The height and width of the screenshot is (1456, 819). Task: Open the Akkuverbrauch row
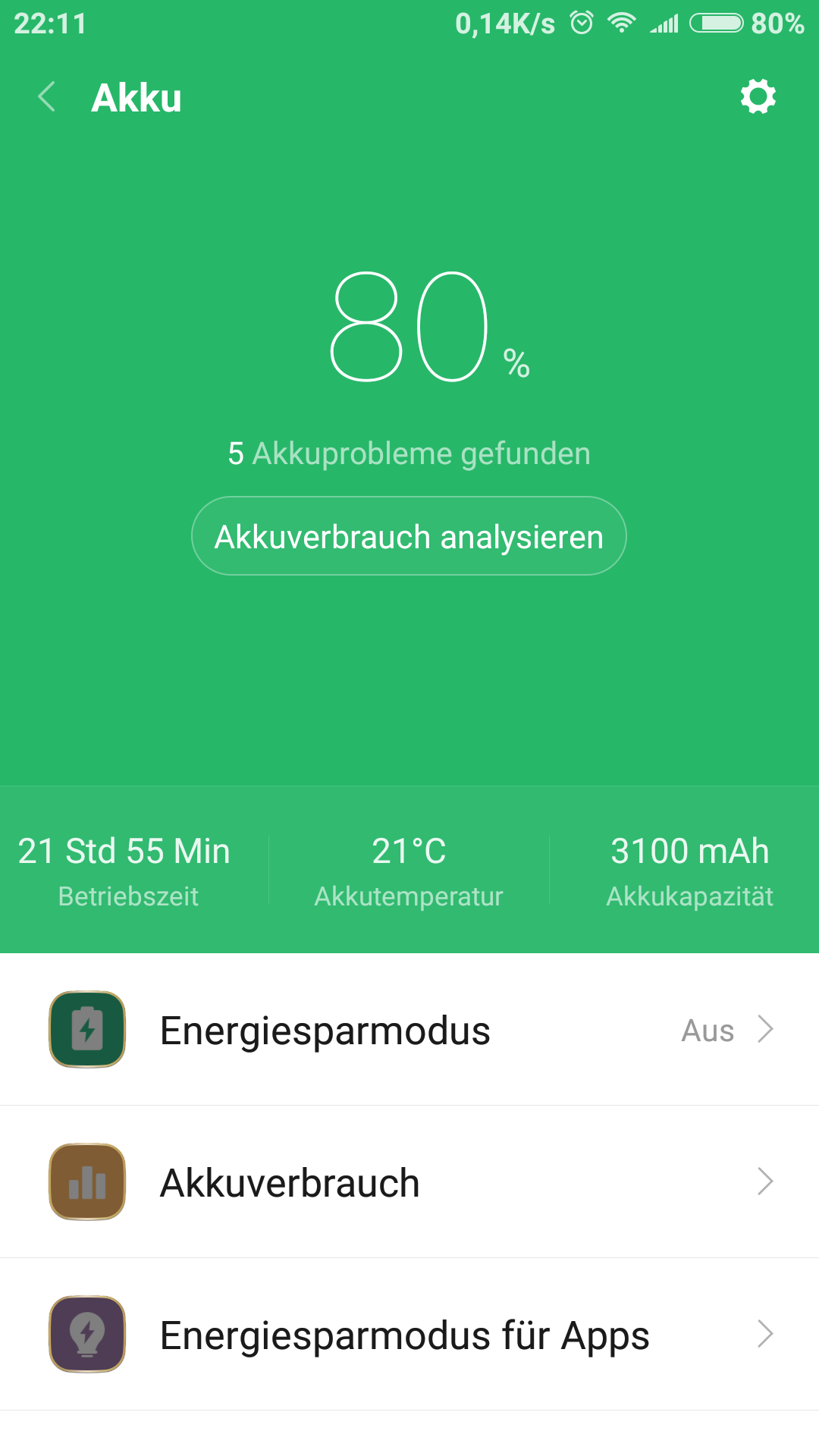(x=409, y=1182)
